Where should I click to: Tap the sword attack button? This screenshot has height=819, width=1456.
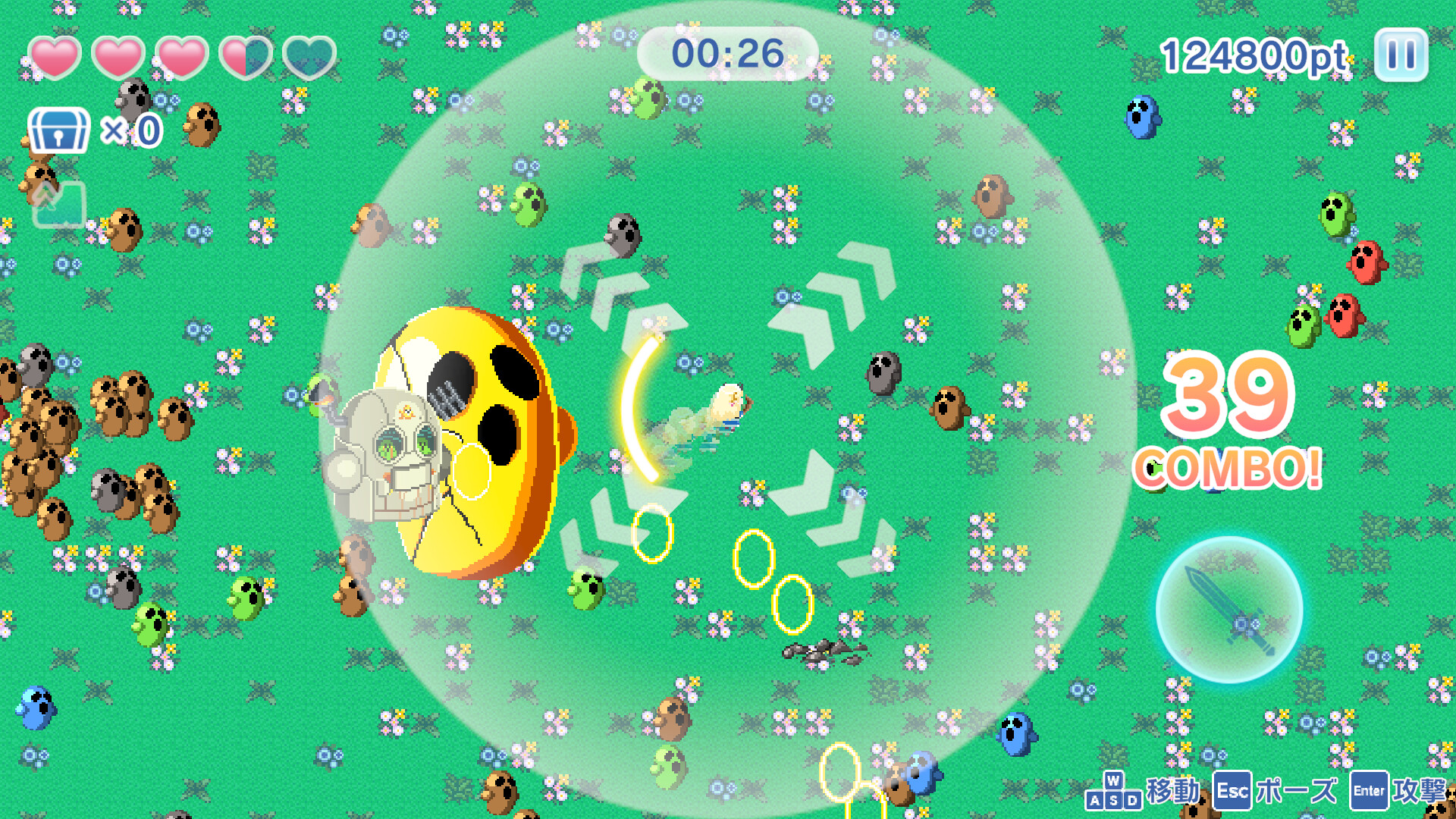1229,610
